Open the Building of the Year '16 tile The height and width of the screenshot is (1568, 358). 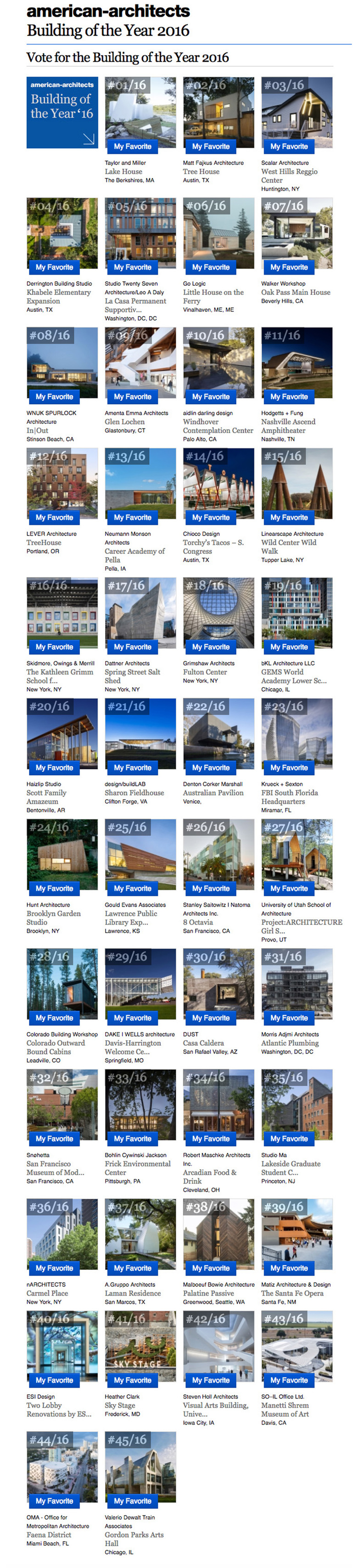62,113
